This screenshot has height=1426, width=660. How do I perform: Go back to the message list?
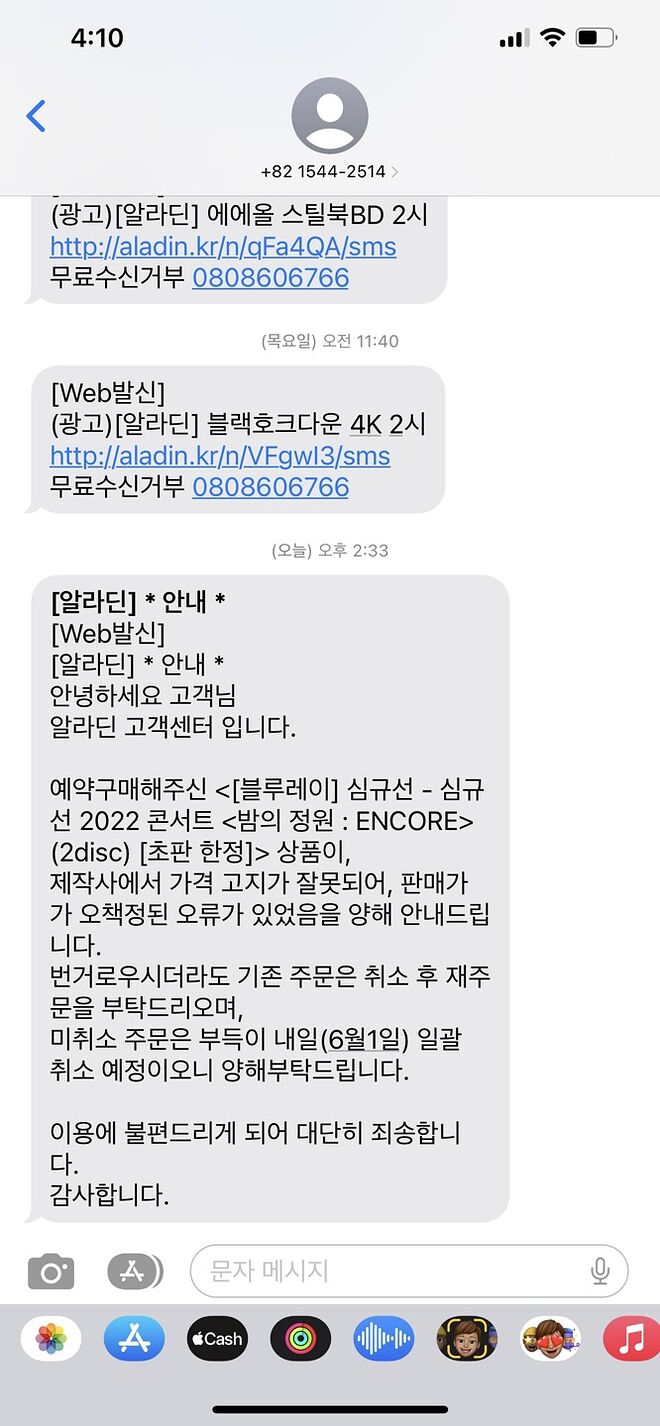click(x=36, y=116)
